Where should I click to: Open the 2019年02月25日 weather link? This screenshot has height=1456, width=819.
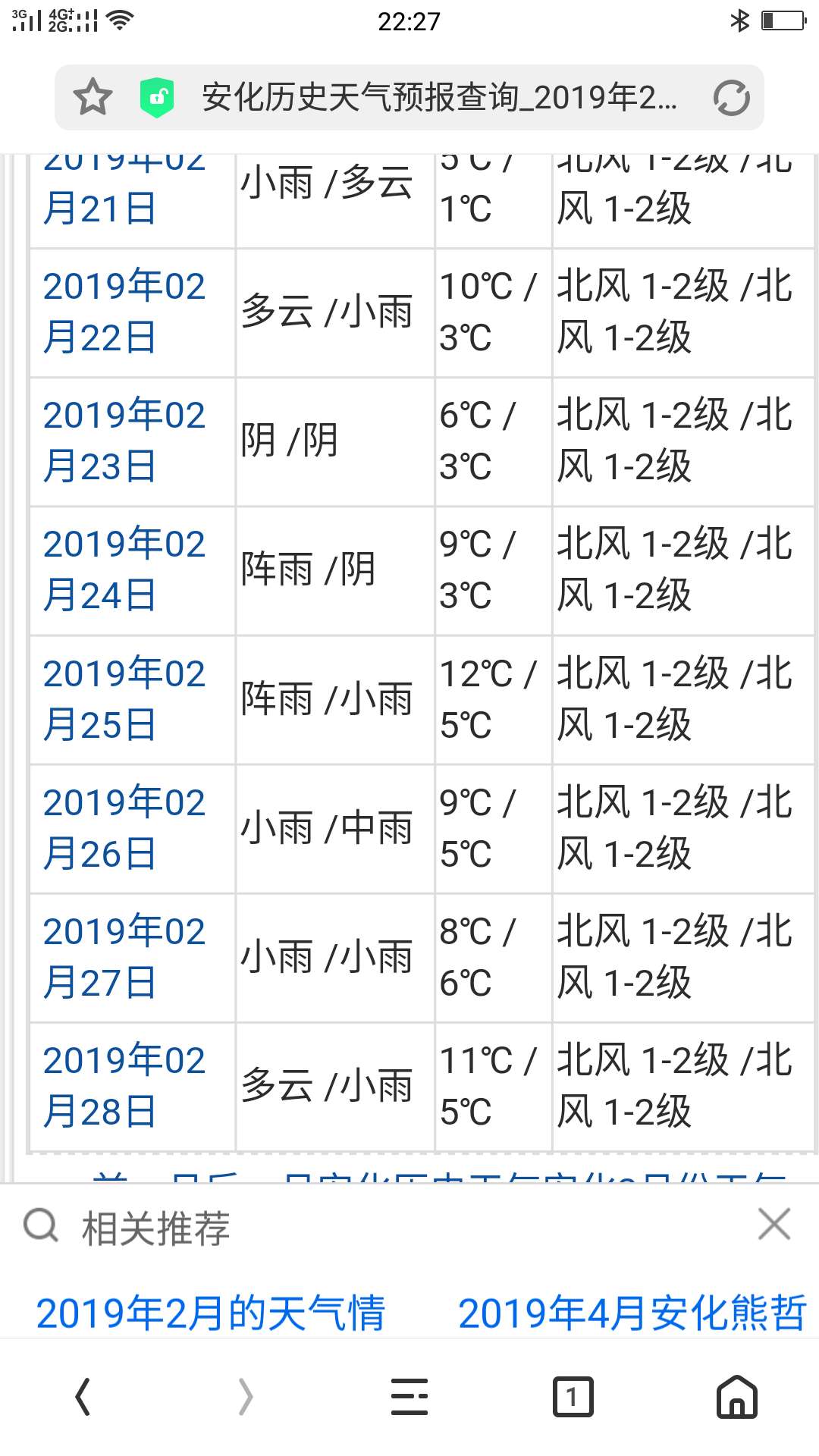(x=124, y=699)
